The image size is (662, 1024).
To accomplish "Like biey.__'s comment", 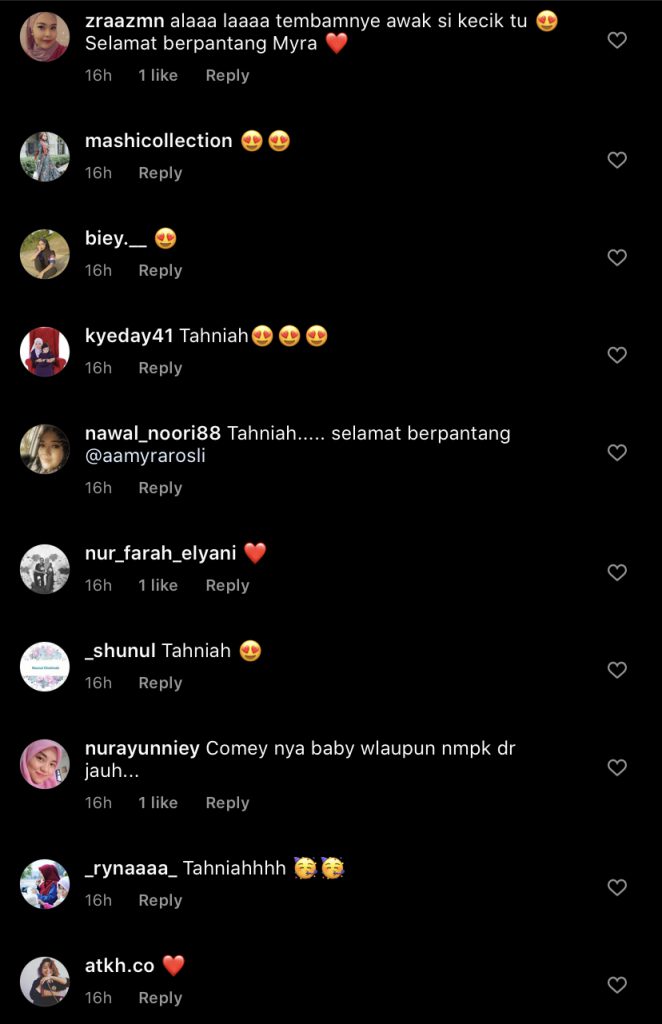I will [617, 257].
